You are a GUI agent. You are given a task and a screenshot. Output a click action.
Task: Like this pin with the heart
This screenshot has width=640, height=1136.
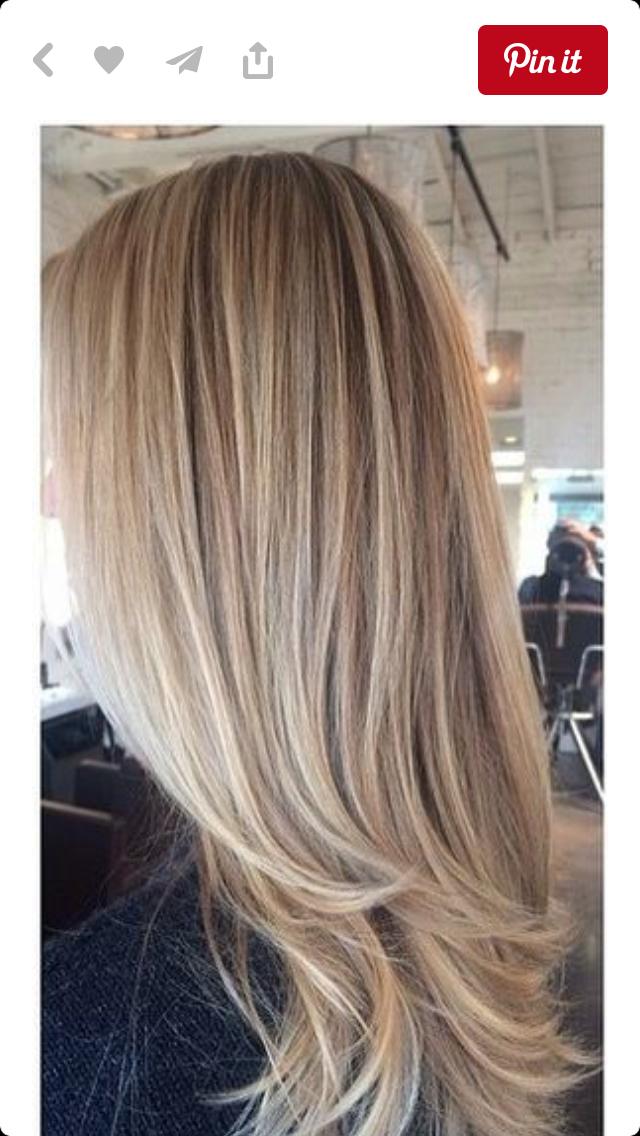(x=109, y=59)
